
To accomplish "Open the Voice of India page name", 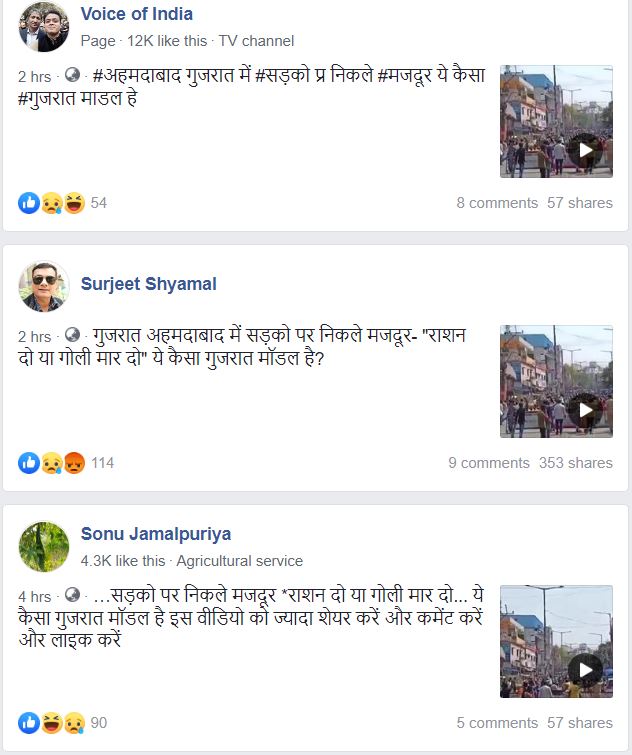I will pos(136,14).
